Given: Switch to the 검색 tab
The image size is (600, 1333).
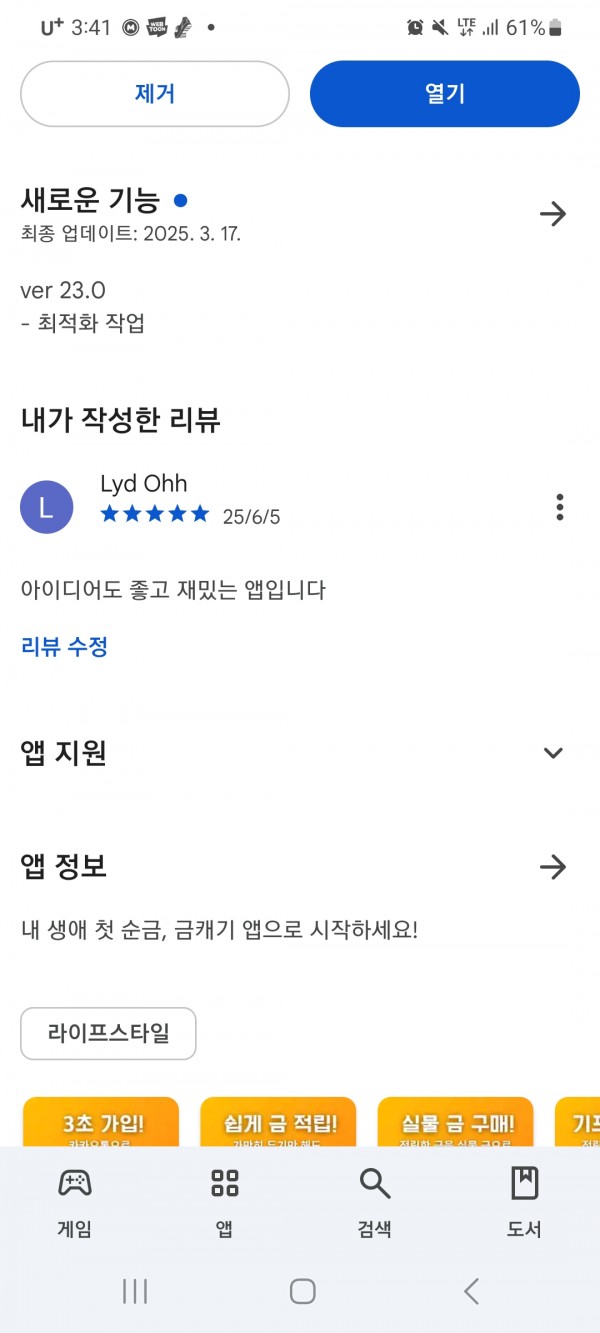Looking at the screenshot, I should (375, 1203).
